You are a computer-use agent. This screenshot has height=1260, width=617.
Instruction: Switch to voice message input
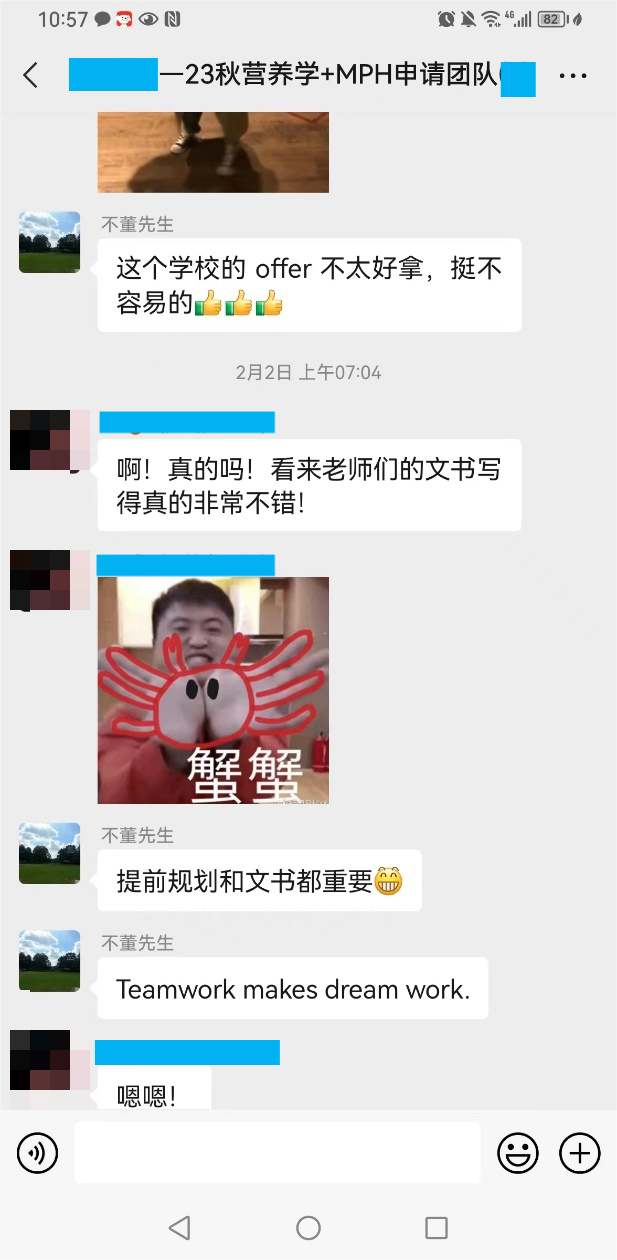point(37,1153)
